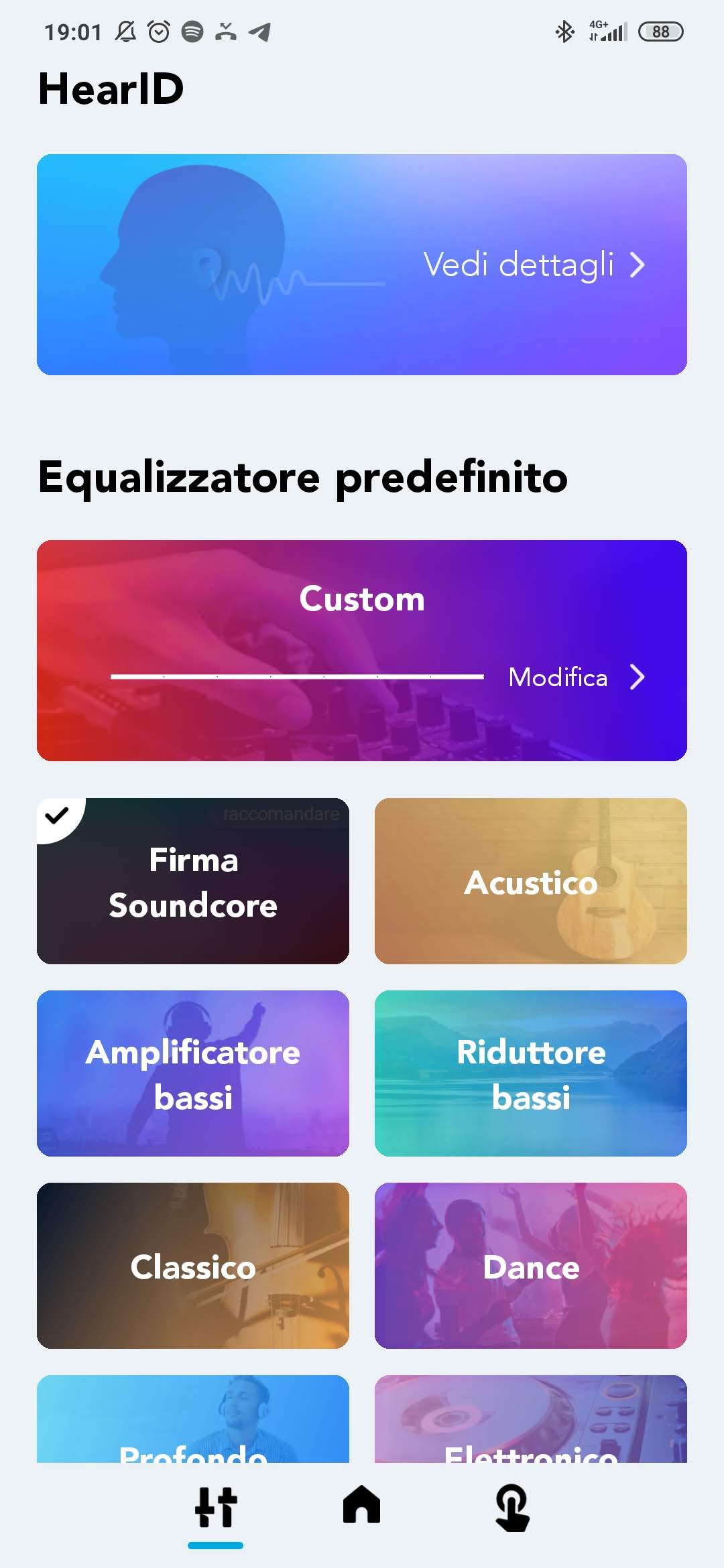Go to the home tab
This screenshot has width=724, height=1568.
point(361,1505)
